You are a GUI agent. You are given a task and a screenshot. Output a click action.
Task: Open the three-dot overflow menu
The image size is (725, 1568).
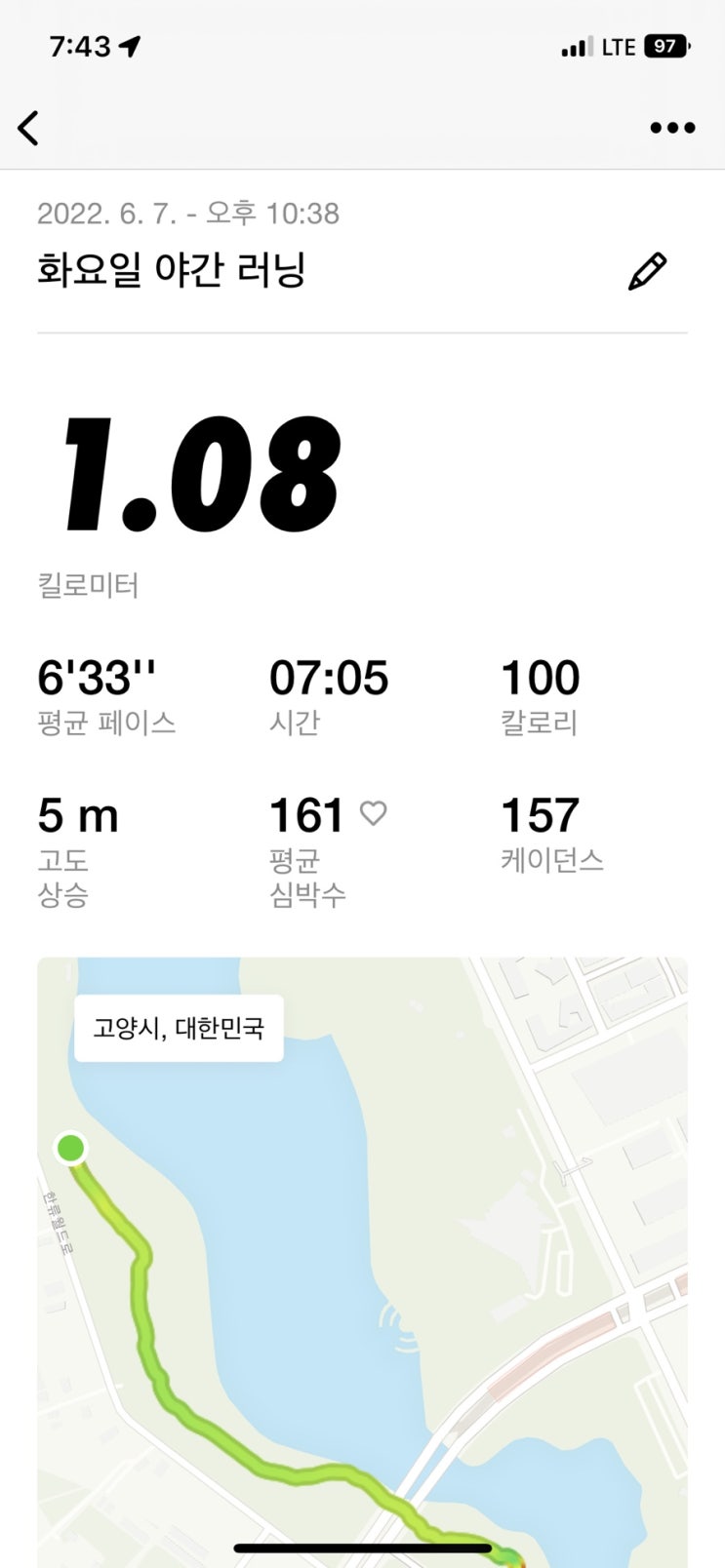pos(672,128)
